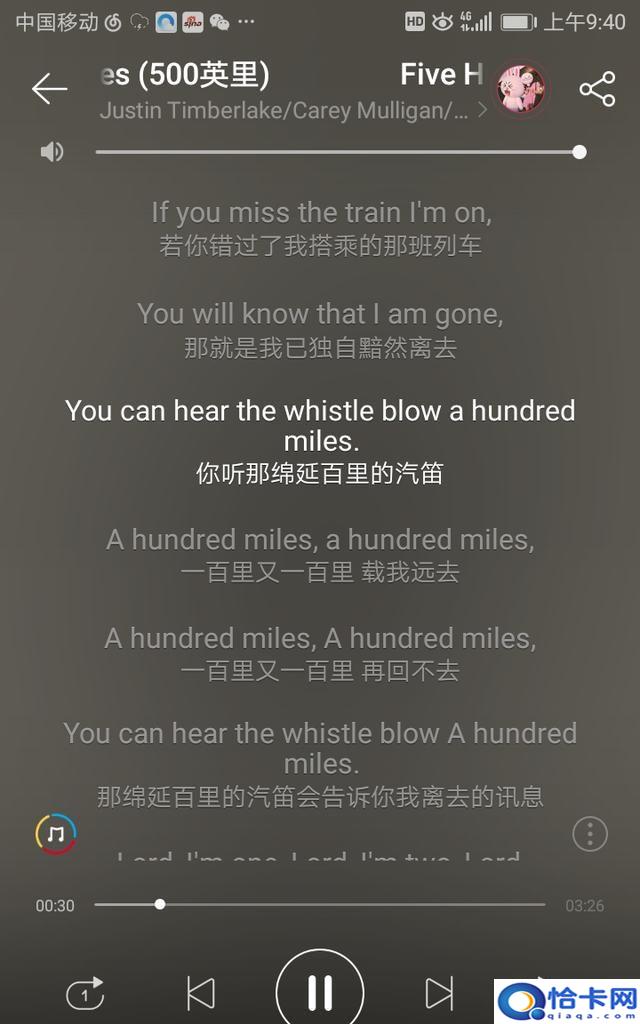Go back using the arrow icon
640x1024 pixels.
tap(49, 89)
